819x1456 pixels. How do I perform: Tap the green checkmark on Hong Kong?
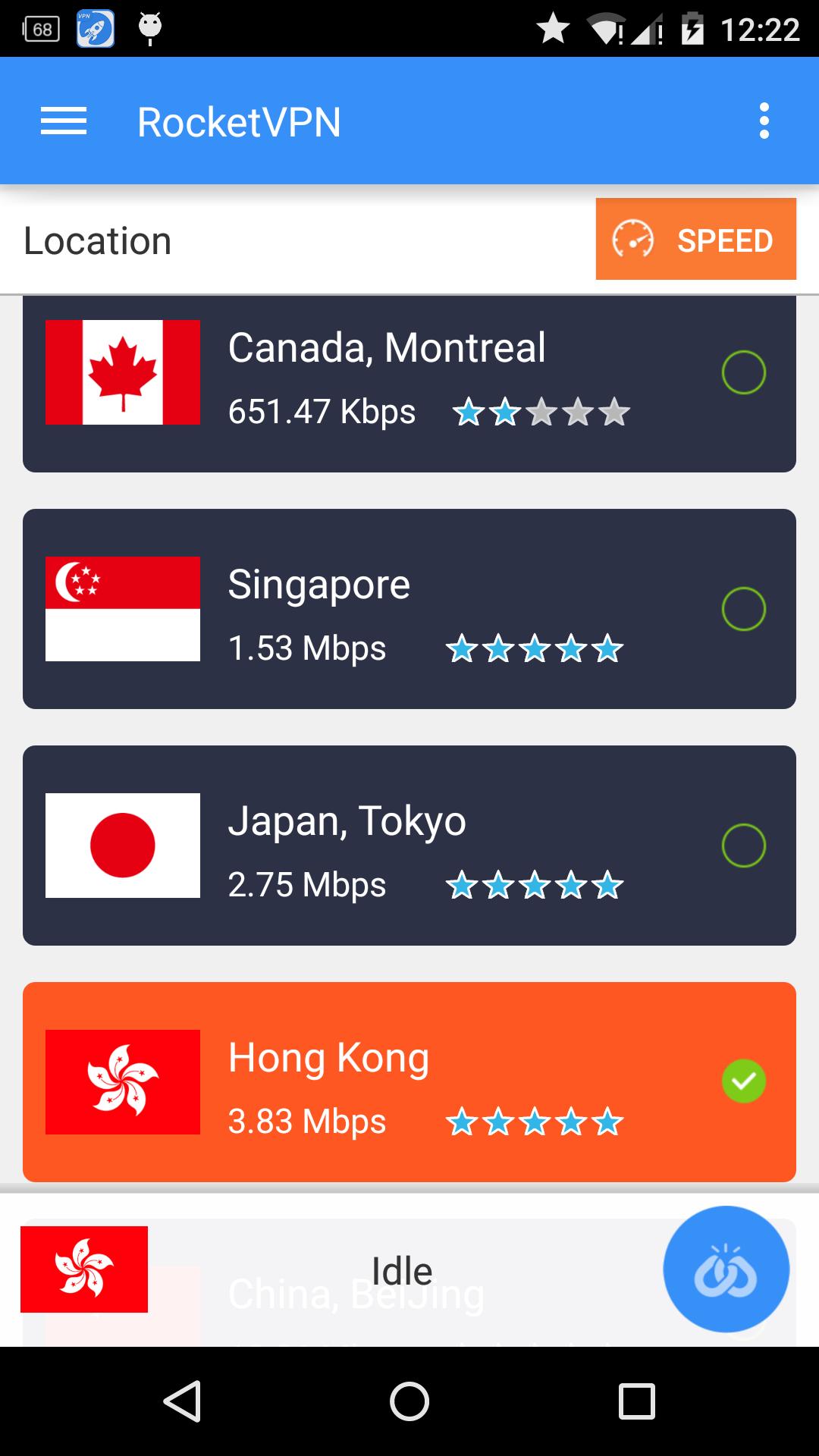pyautogui.click(x=745, y=1079)
